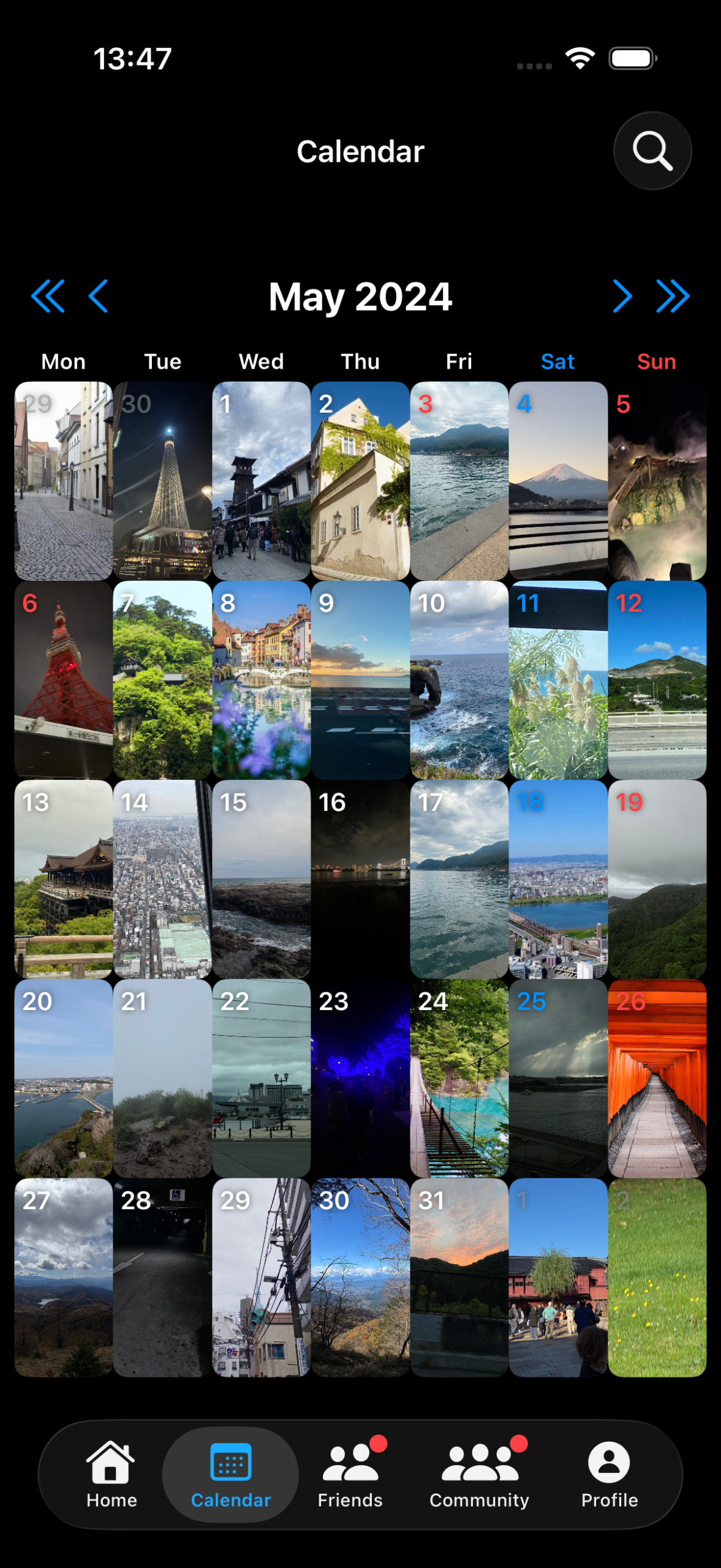The height and width of the screenshot is (1568, 721).
Task: View the May 23 blue lights photo
Action: pyautogui.click(x=360, y=1078)
